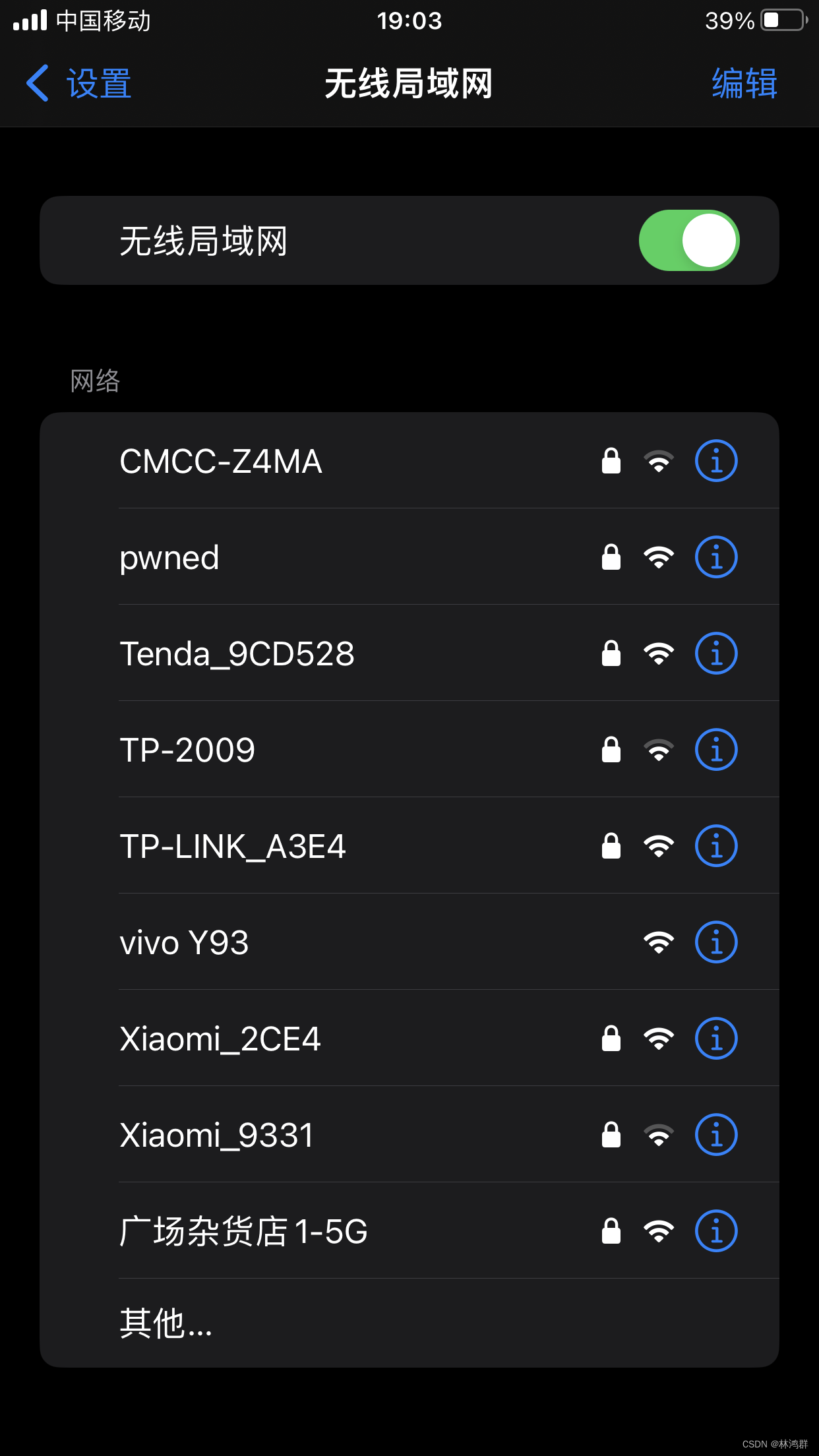Image resolution: width=819 pixels, height=1456 pixels.
Task: Open 其他... to enter another network
Action: click(x=409, y=1323)
